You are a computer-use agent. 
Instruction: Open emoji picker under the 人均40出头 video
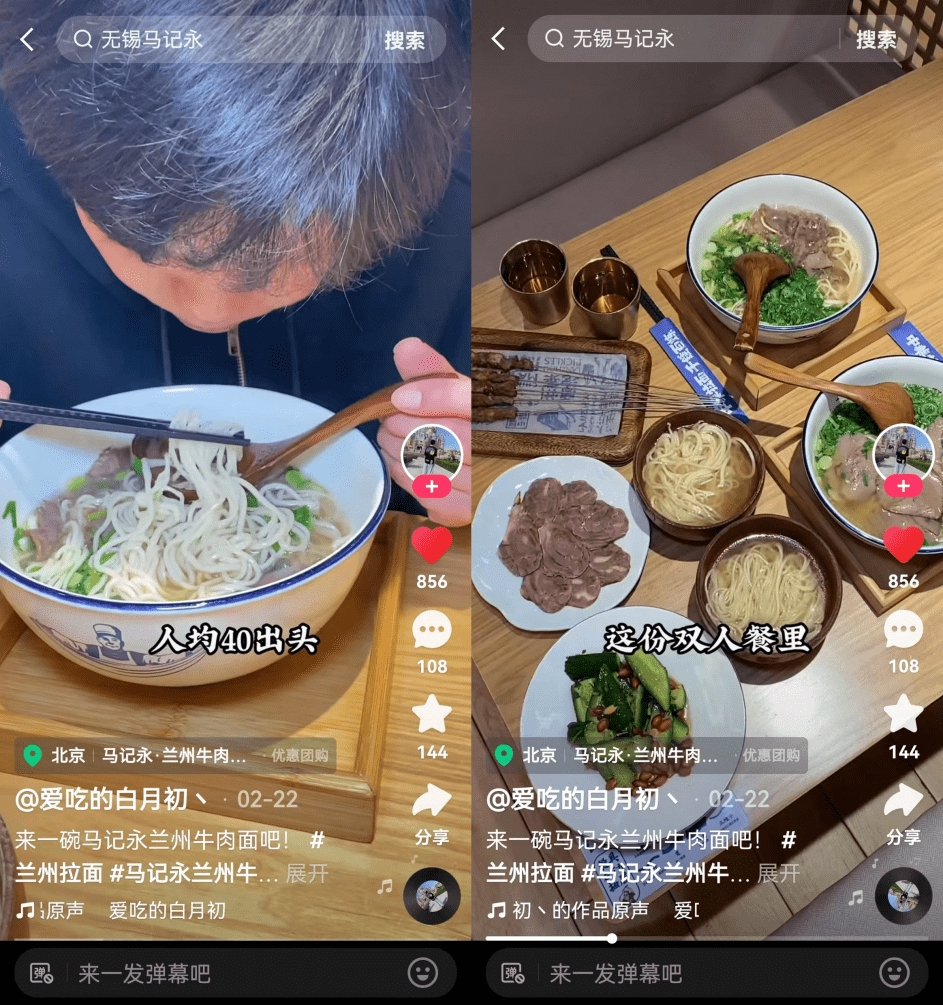click(x=423, y=972)
